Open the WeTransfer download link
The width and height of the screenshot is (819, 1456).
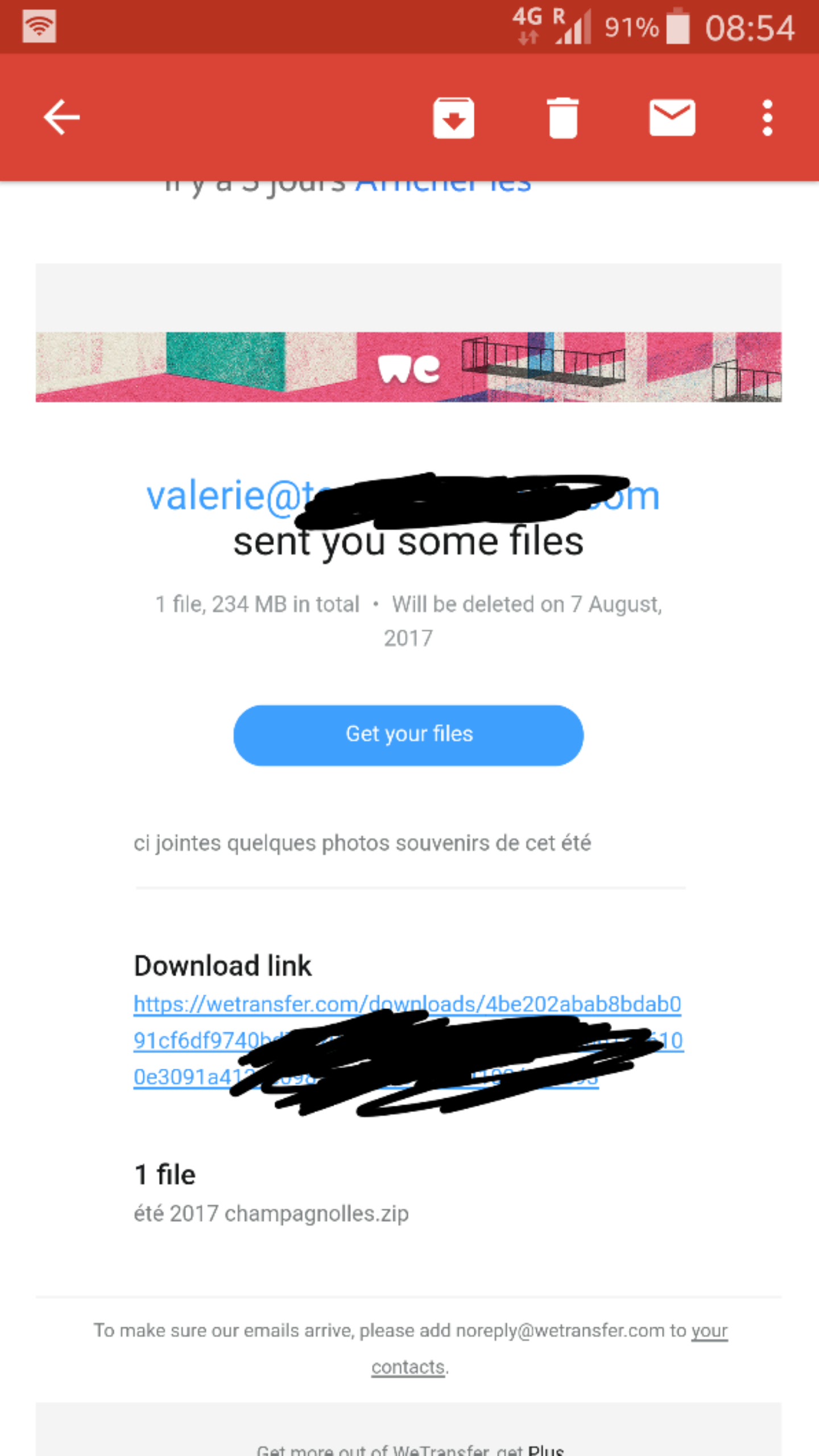407,1005
